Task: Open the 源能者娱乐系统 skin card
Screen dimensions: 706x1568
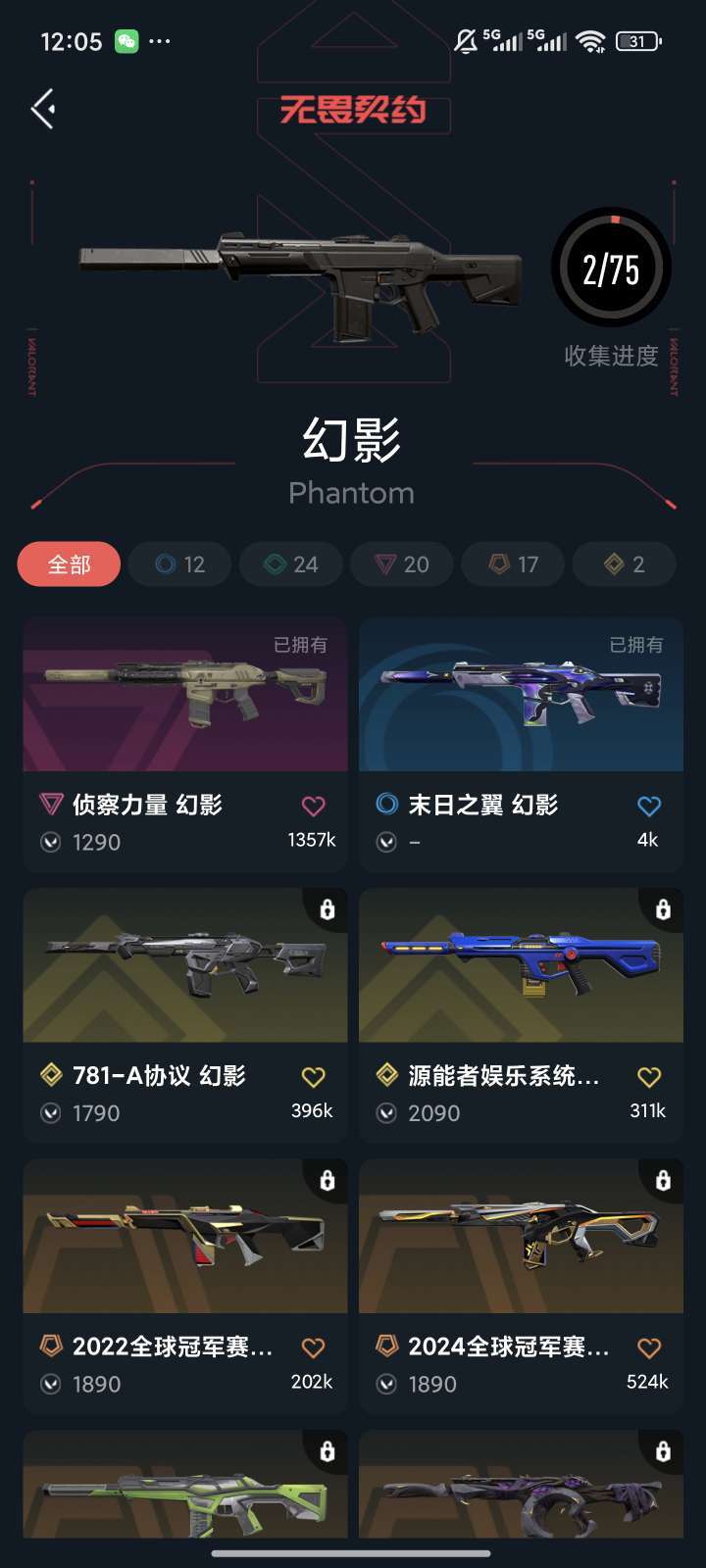Action: click(521, 1015)
